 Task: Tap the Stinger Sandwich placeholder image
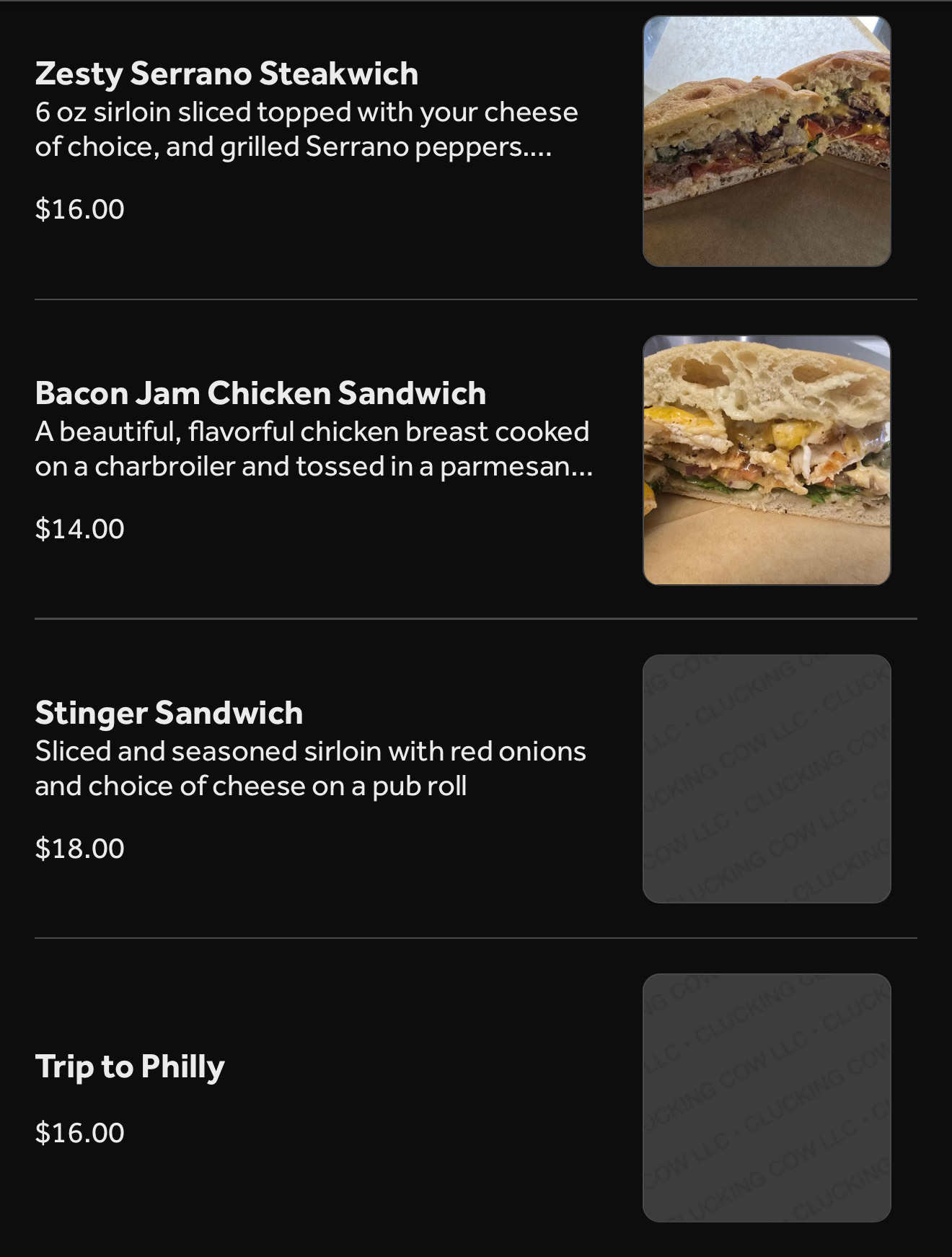(767, 779)
